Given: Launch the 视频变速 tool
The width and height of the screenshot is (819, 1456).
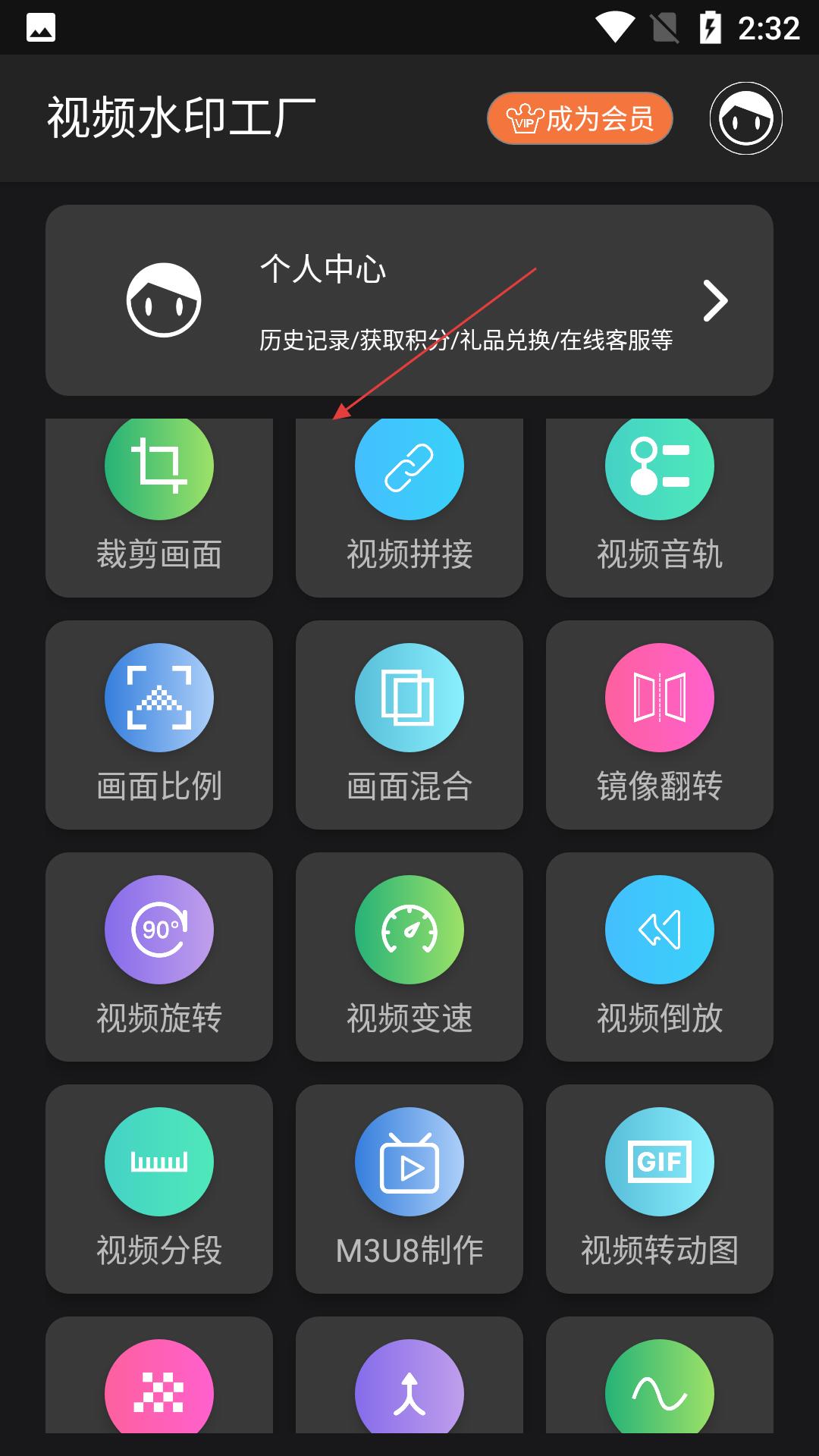Looking at the screenshot, I should [409, 956].
